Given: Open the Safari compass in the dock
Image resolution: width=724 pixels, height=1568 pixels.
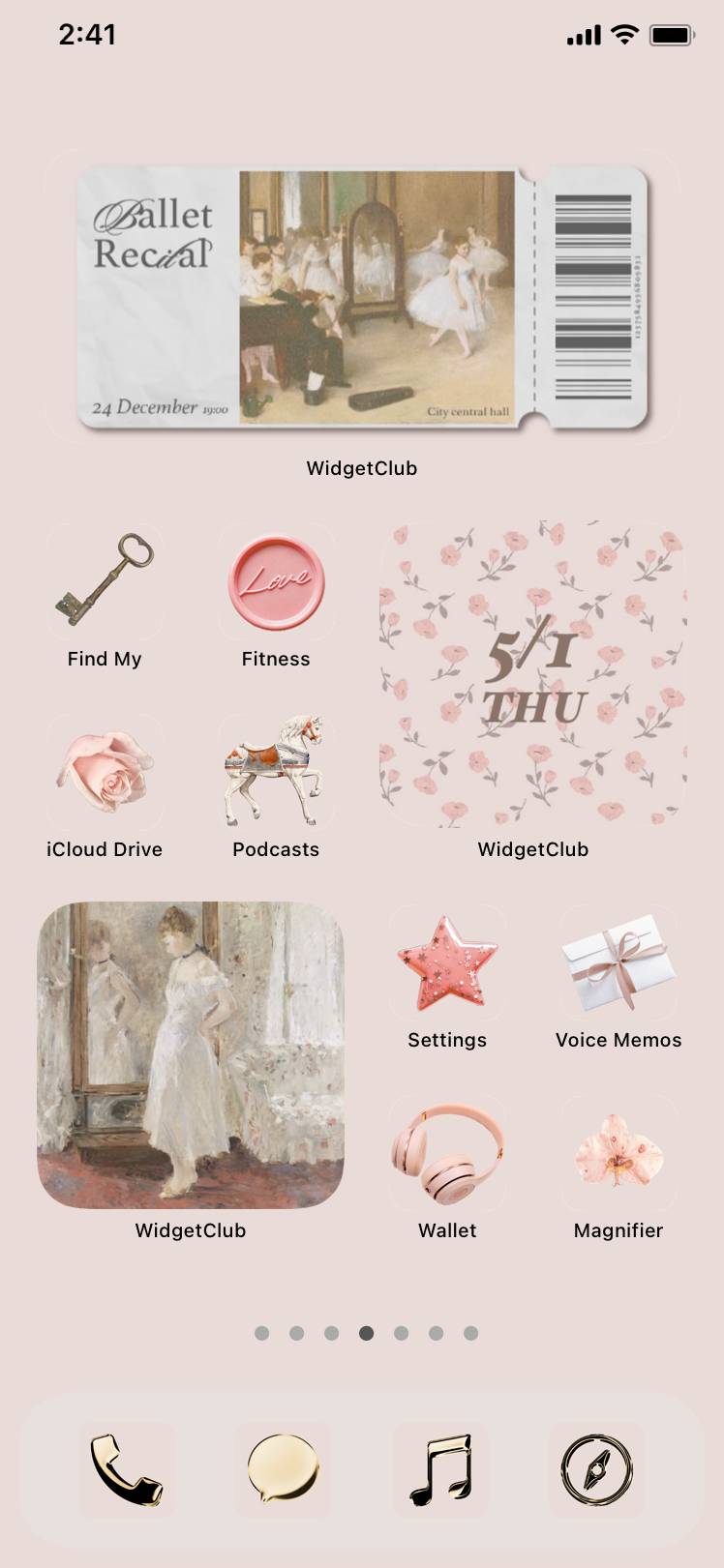Looking at the screenshot, I should pyautogui.click(x=597, y=1469).
